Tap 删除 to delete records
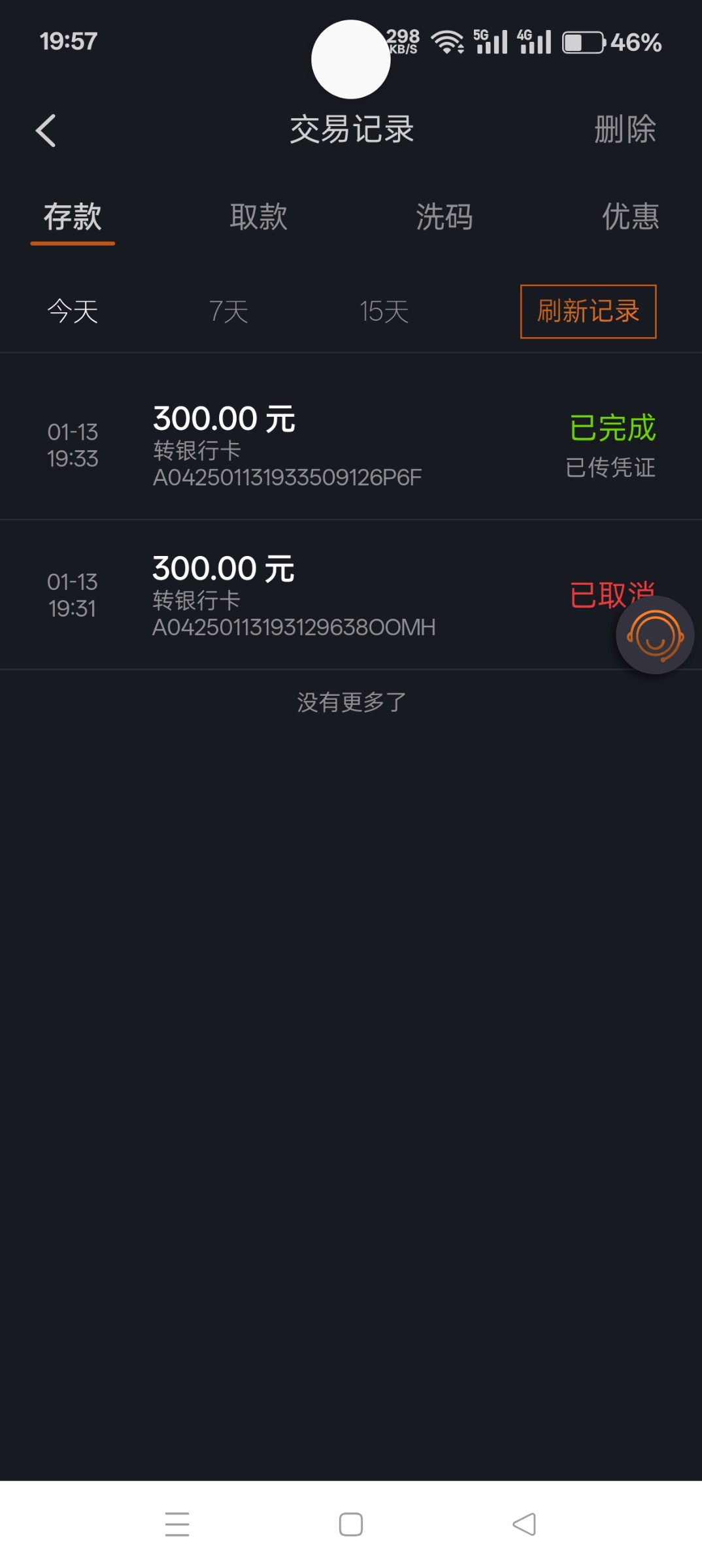 [625, 129]
